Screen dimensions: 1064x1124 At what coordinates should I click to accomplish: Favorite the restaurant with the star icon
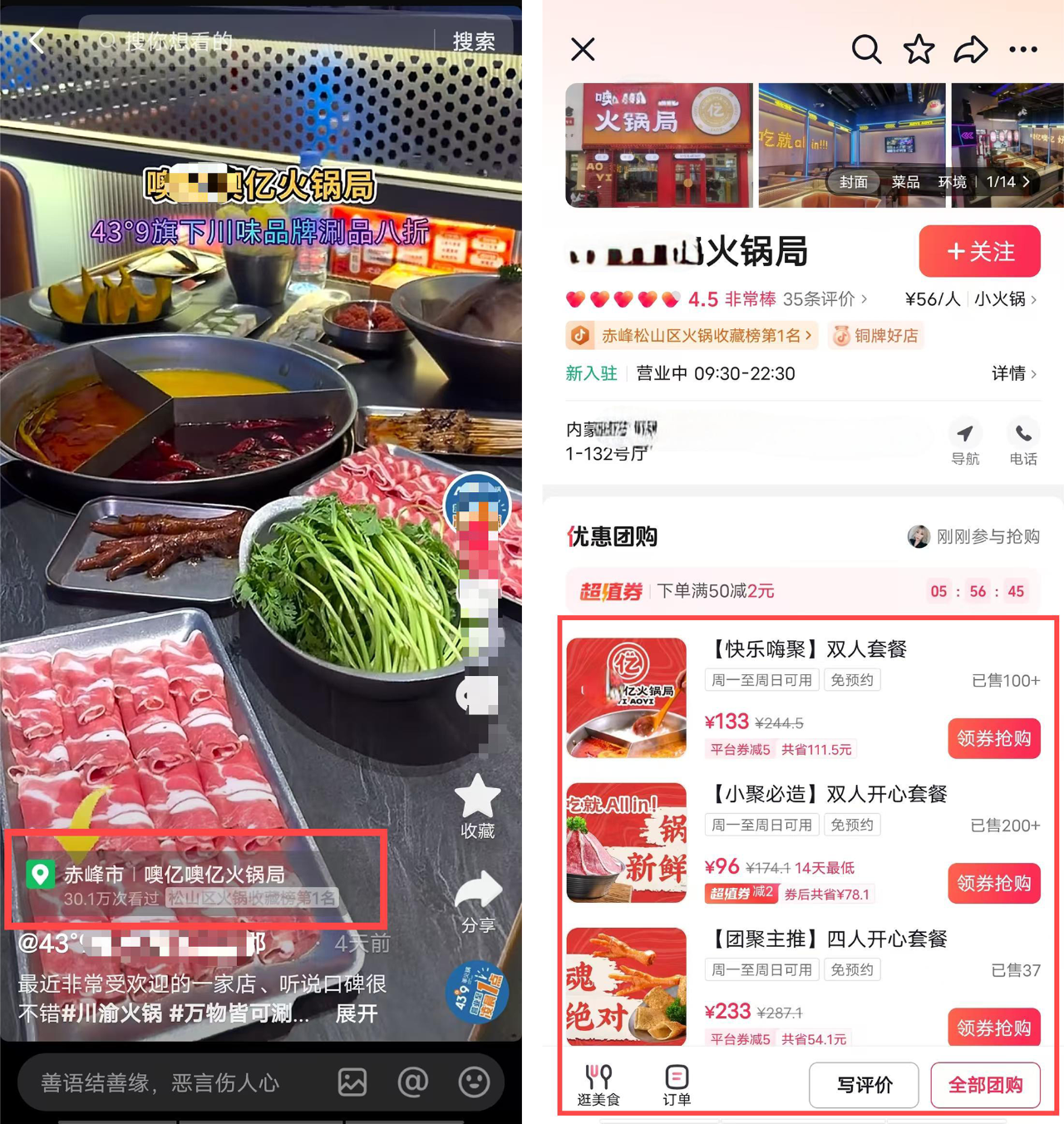(x=919, y=50)
